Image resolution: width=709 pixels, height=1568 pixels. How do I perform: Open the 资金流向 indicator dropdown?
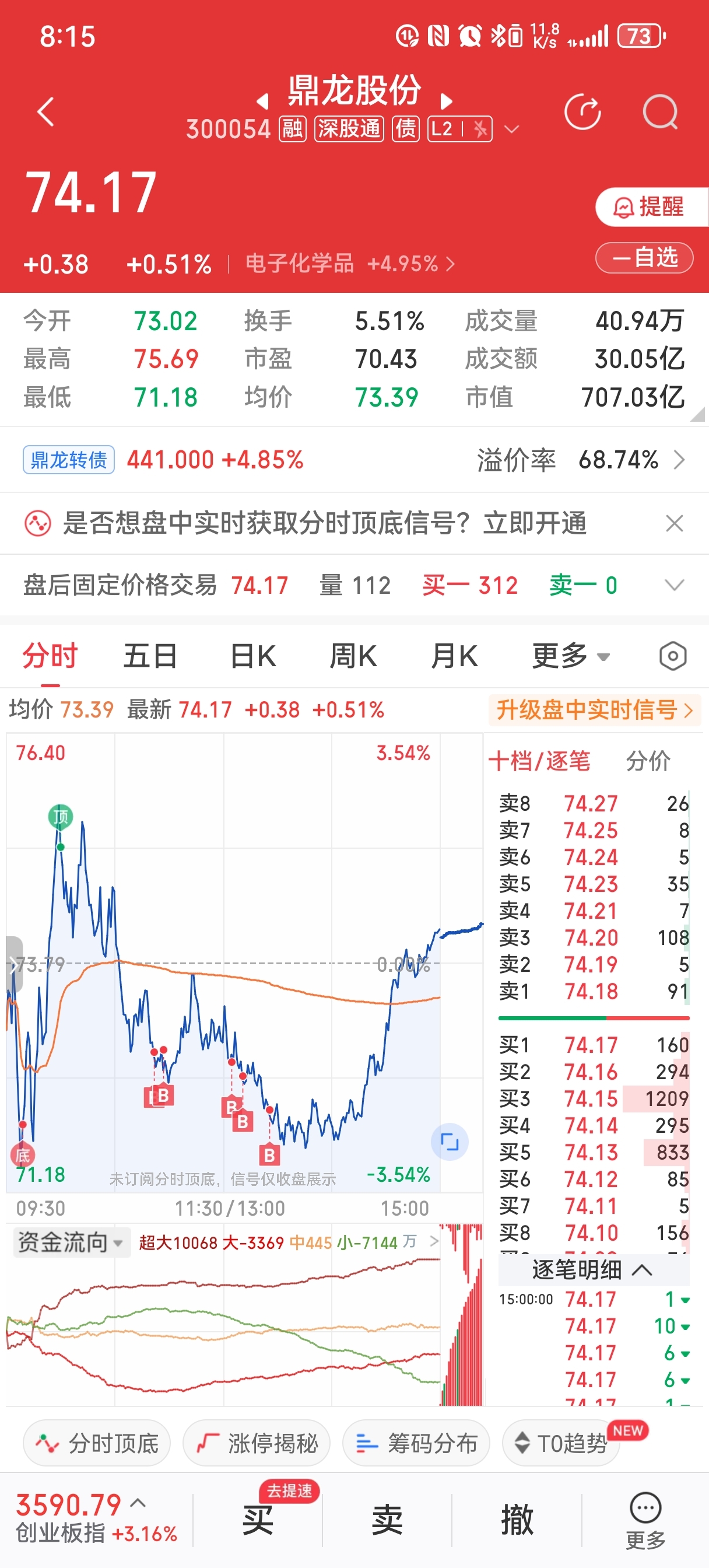pos(71,1242)
